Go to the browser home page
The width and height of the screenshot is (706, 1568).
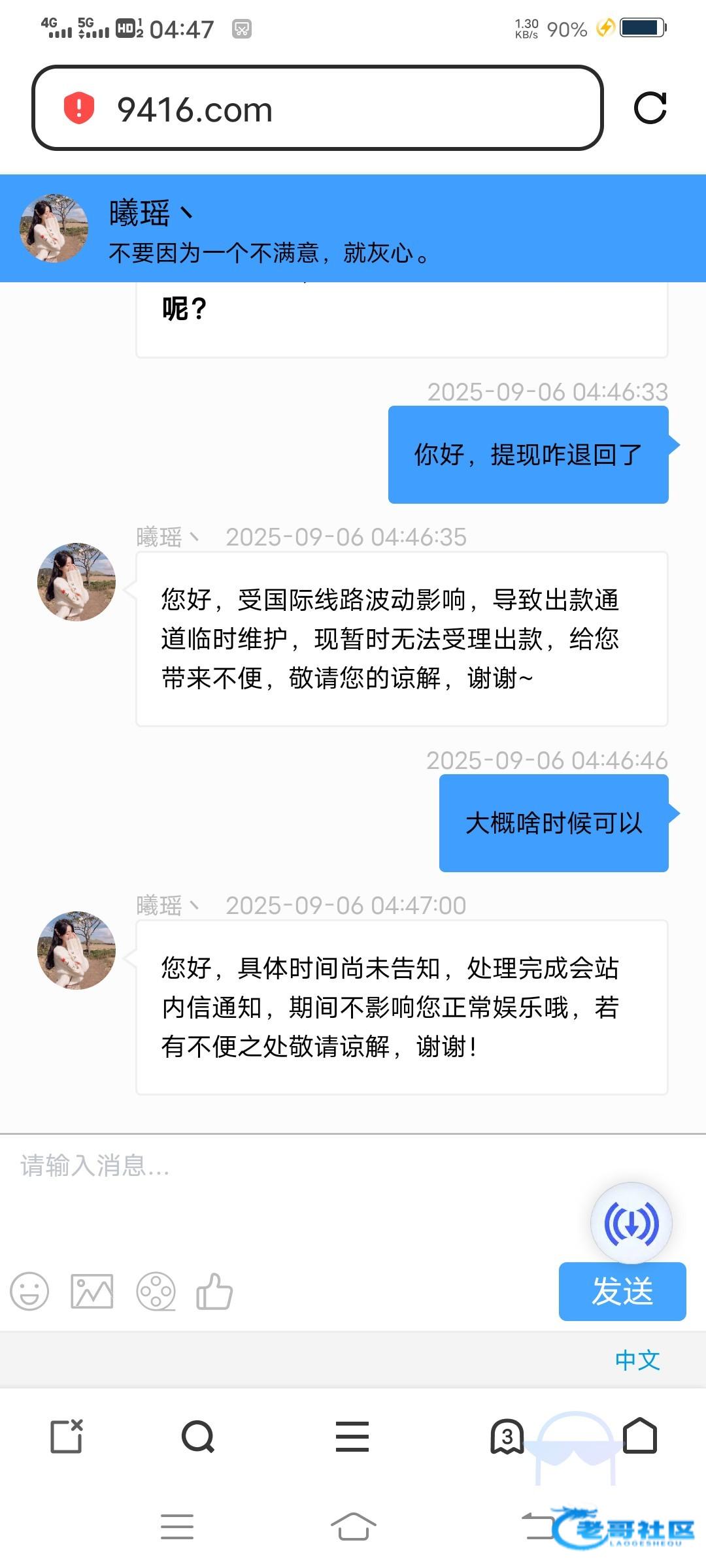[640, 1436]
